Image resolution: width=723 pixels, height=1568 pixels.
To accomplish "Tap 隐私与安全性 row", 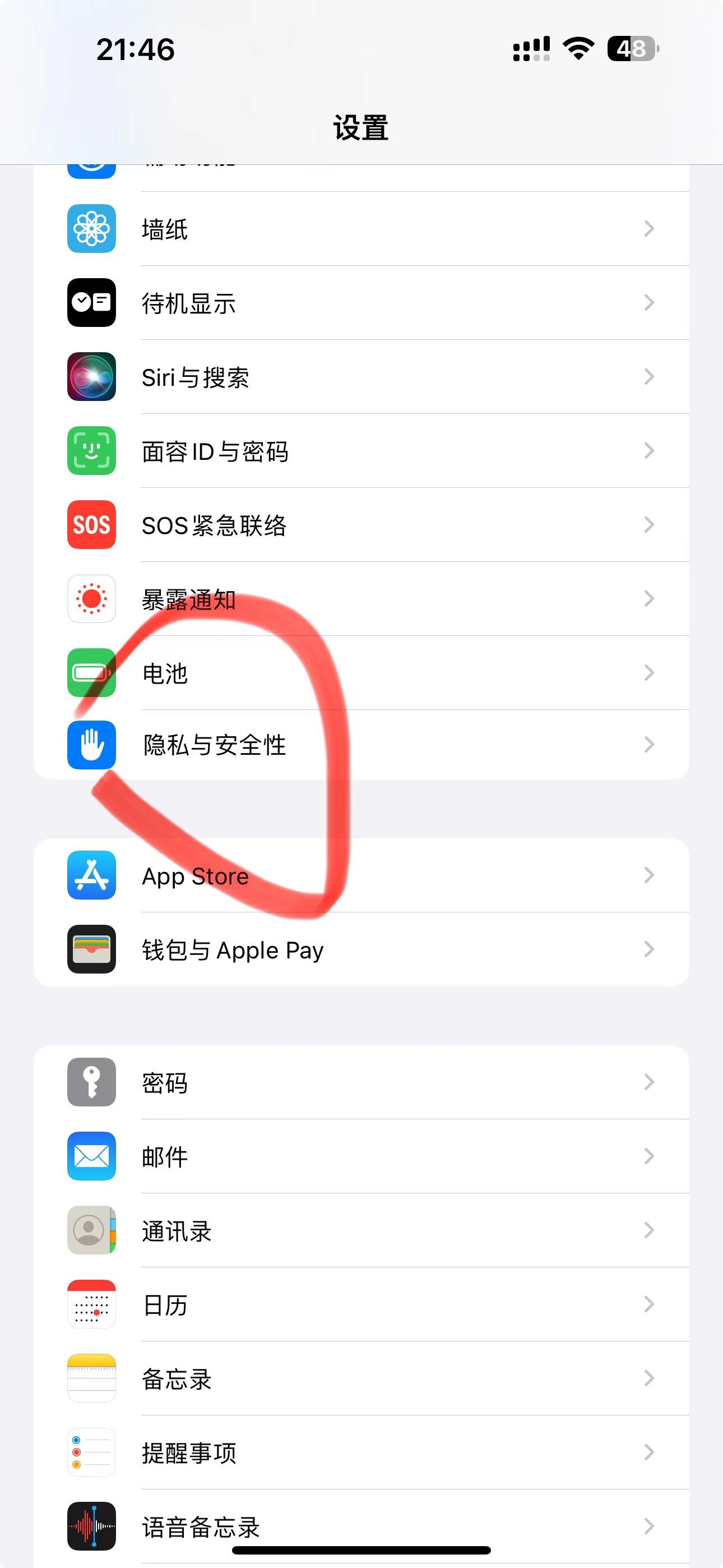I will pyautogui.click(x=361, y=744).
